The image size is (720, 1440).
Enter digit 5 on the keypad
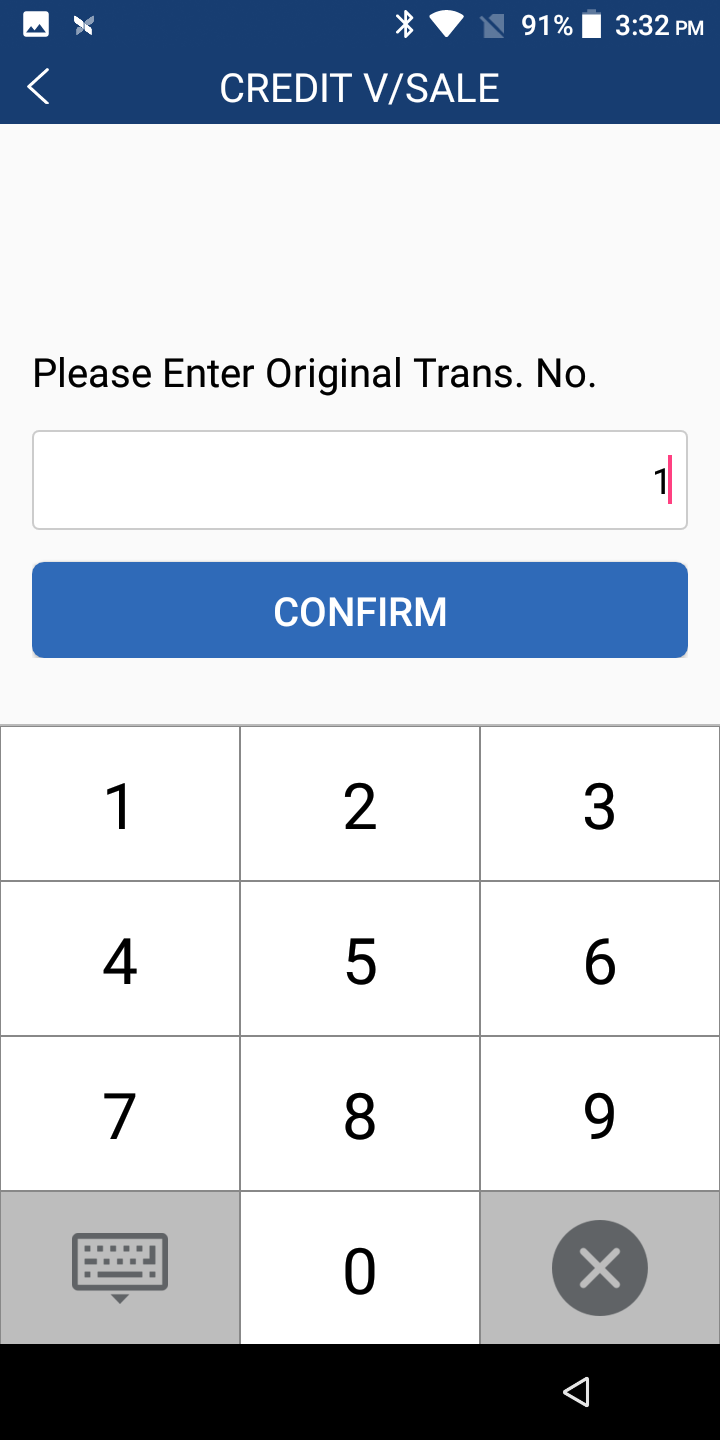360,960
